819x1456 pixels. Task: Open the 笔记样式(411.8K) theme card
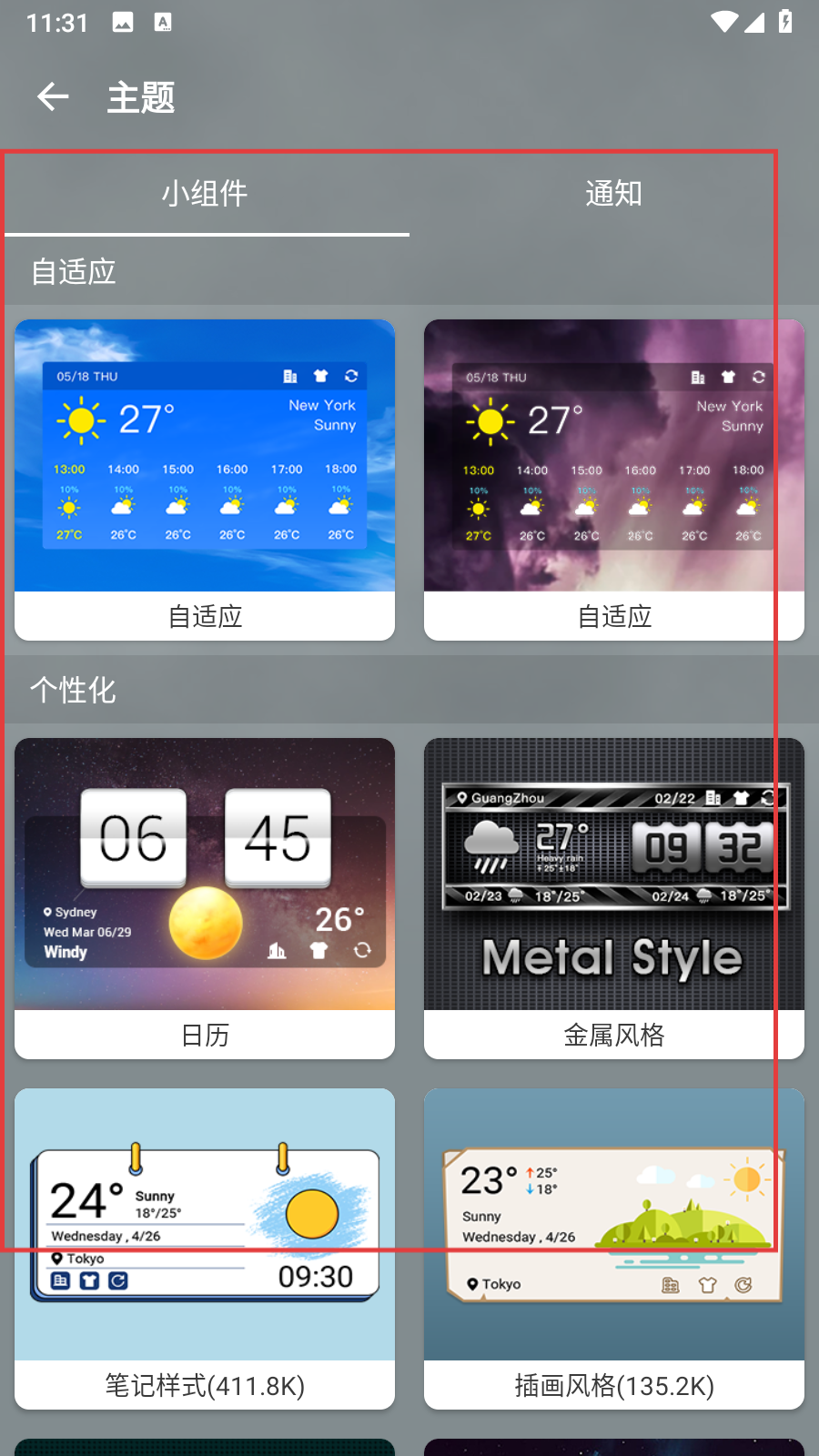205,1249
